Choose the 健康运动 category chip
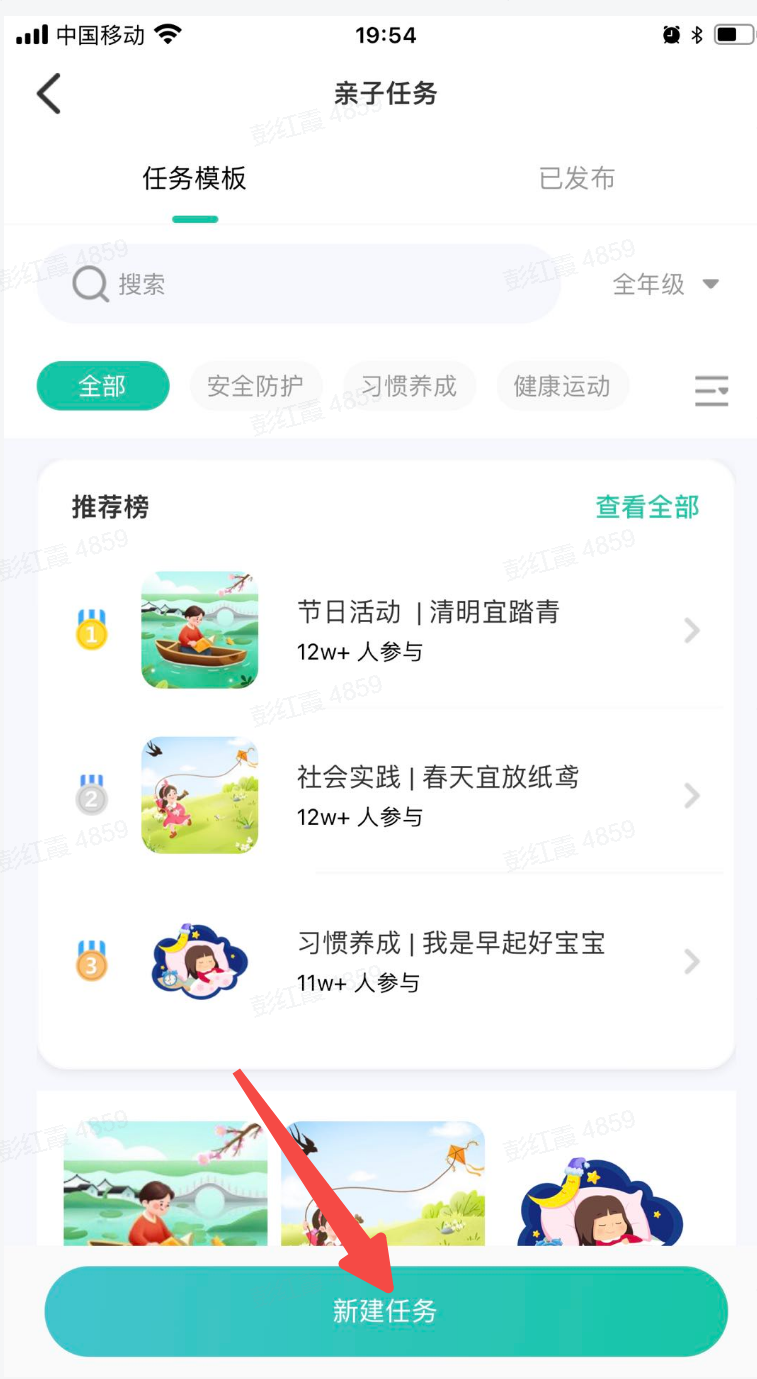 [562, 386]
